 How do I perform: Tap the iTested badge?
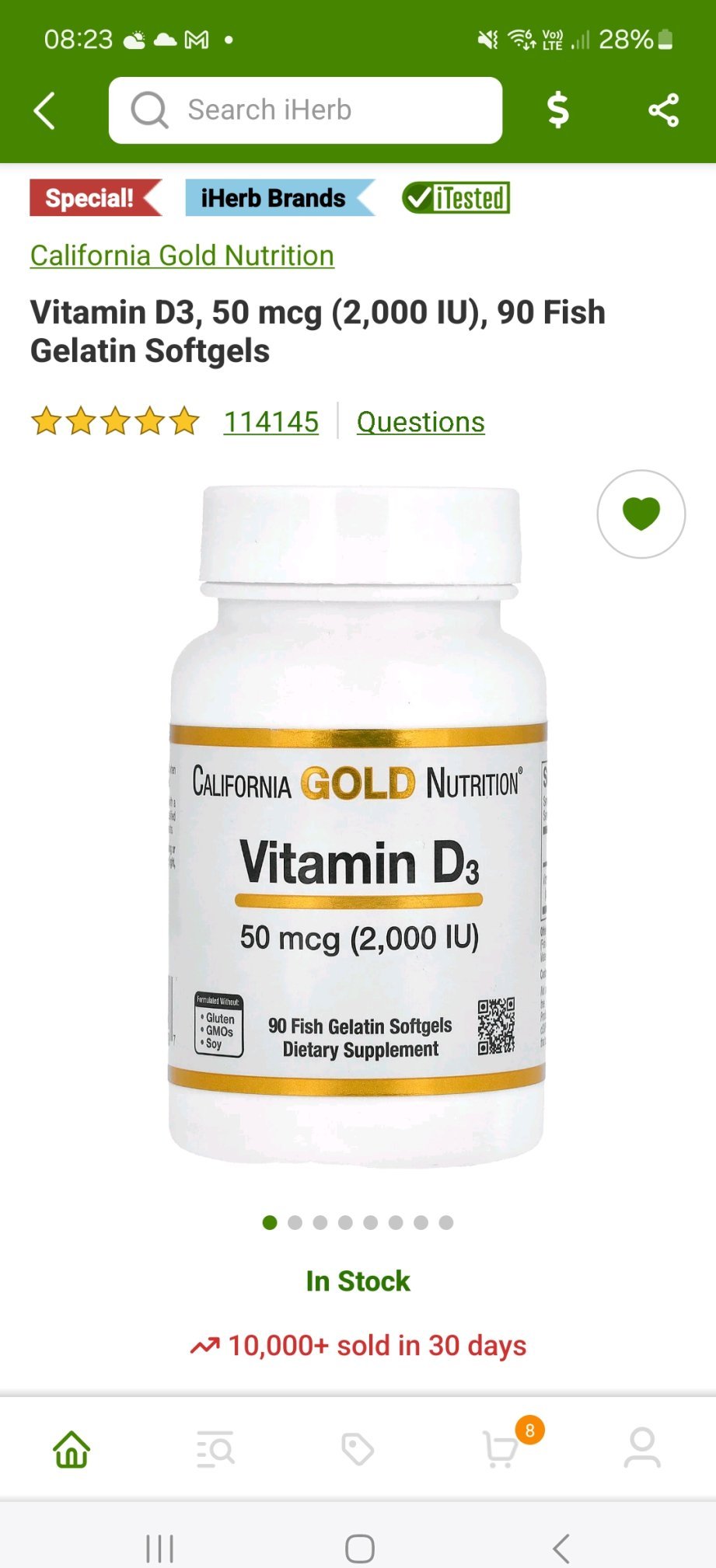click(x=456, y=198)
